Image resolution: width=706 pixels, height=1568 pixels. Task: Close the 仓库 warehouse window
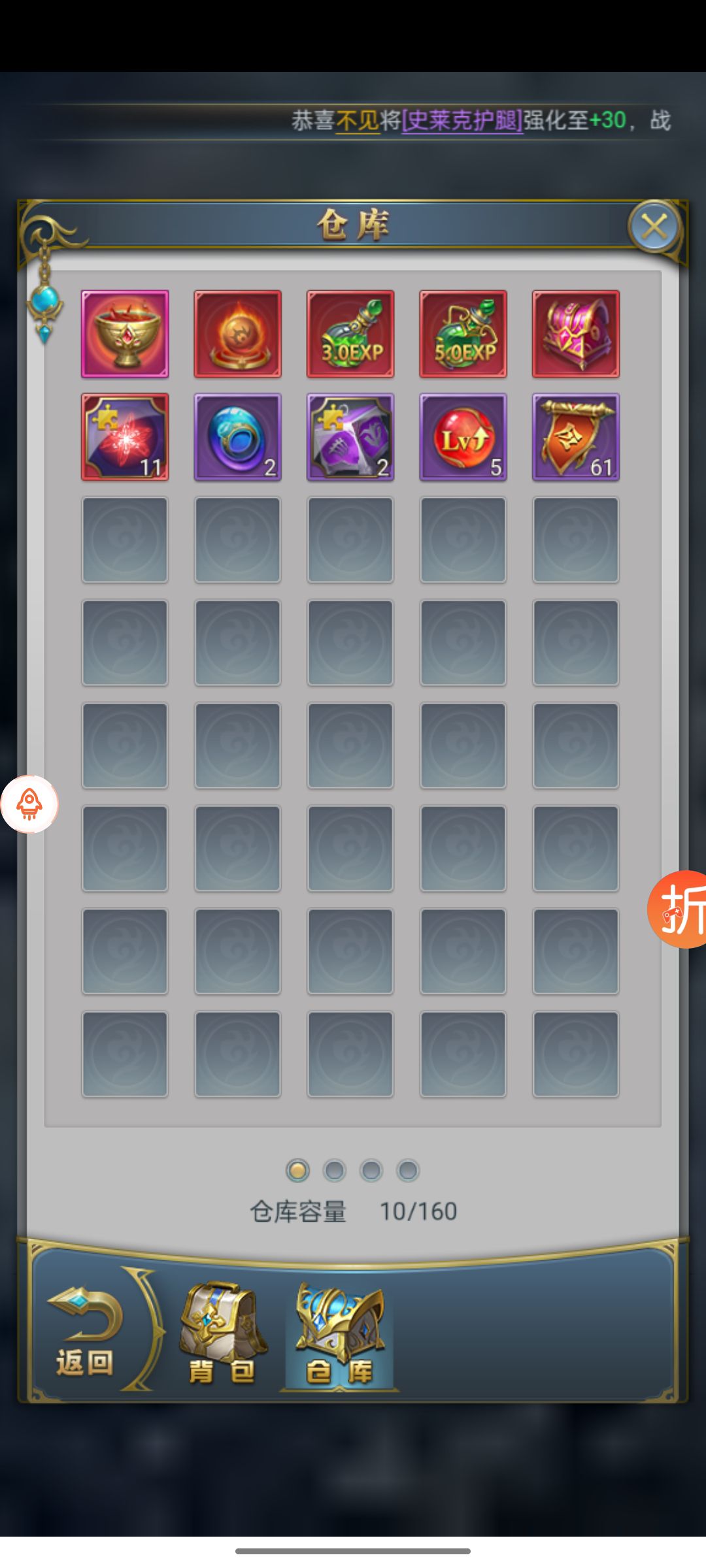point(654,227)
